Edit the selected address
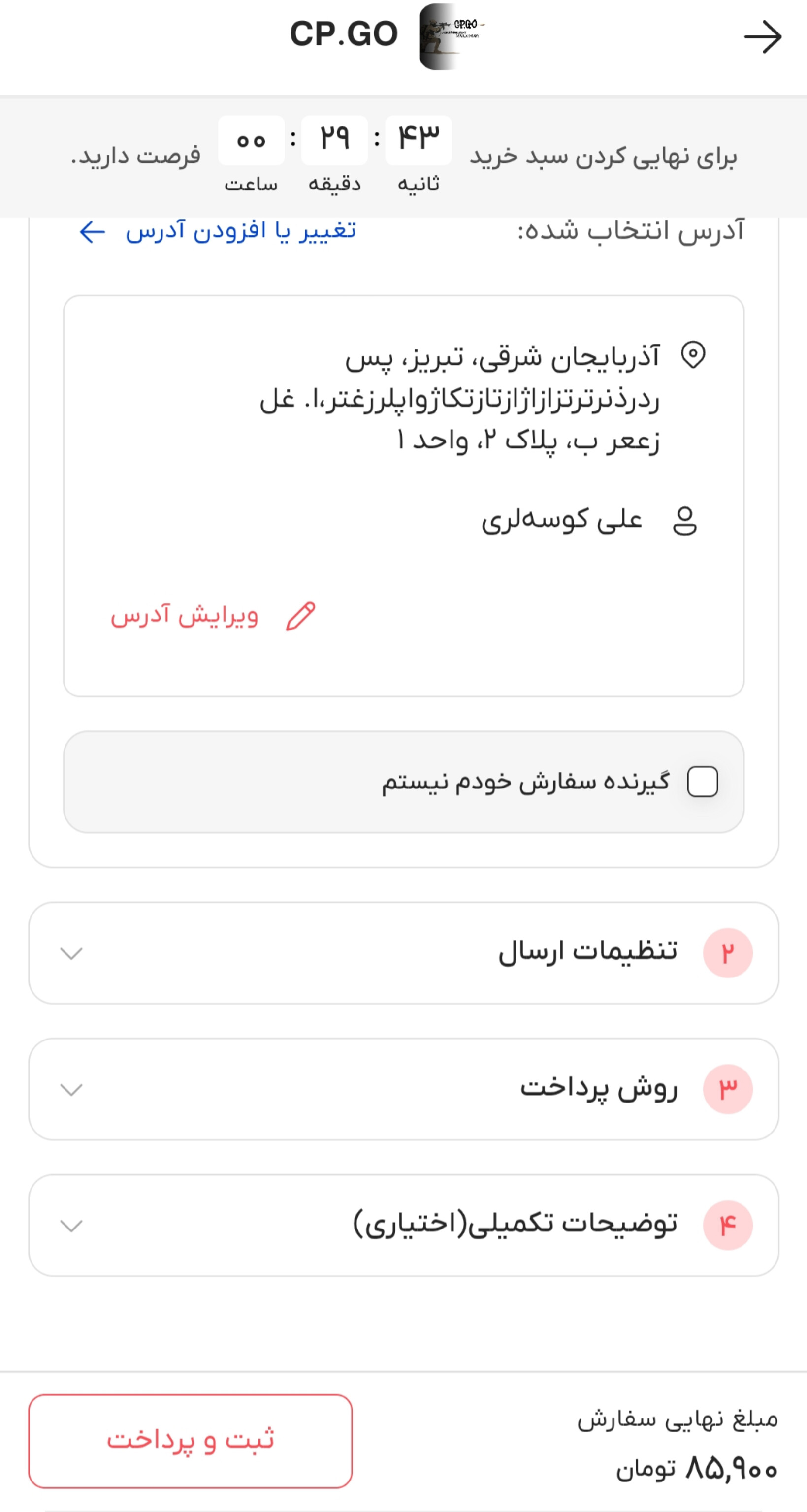The height and width of the screenshot is (1512, 807). 213,616
